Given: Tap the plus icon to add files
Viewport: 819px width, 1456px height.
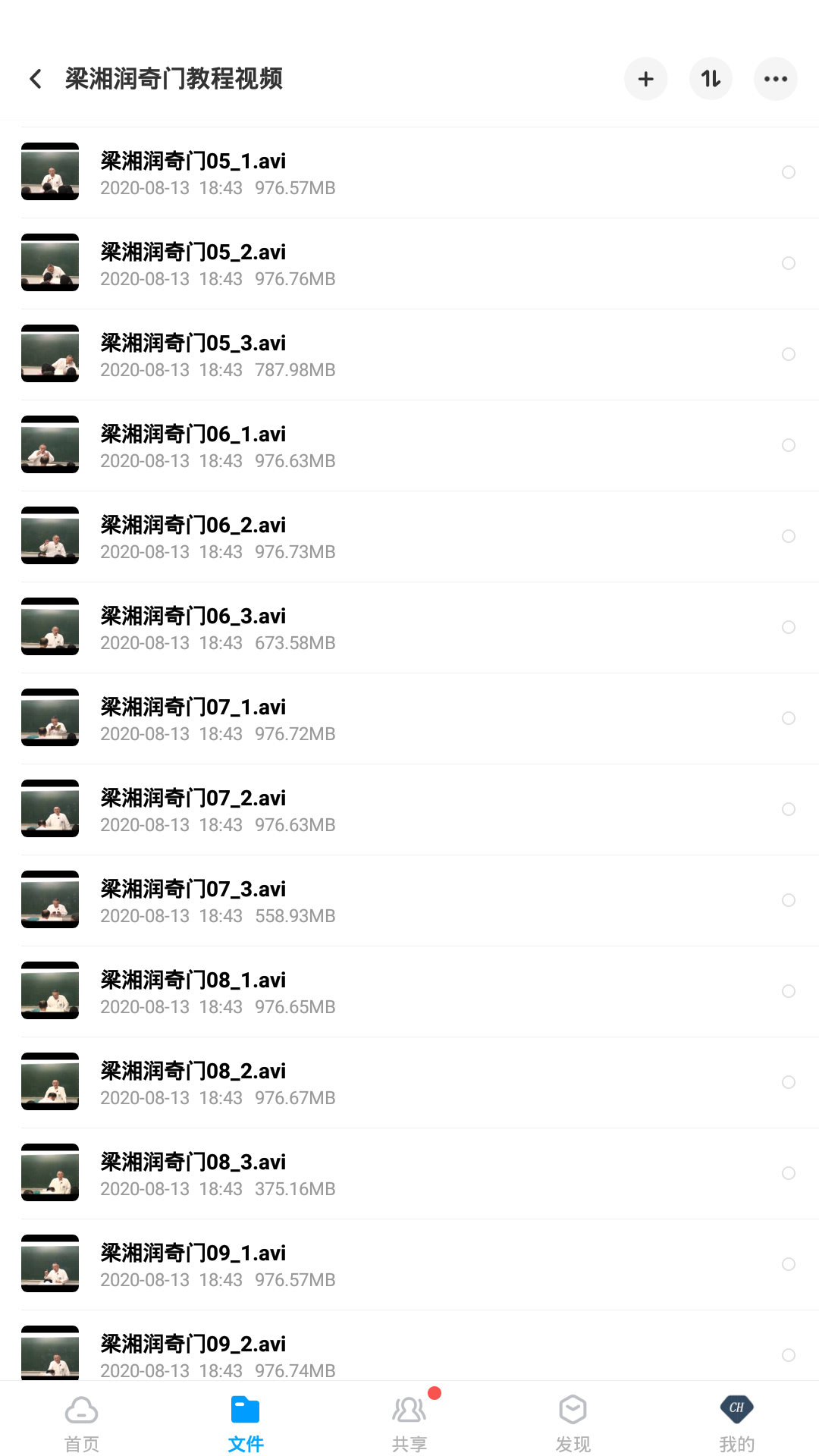Looking at the screenshot, I should click(645, 79).
